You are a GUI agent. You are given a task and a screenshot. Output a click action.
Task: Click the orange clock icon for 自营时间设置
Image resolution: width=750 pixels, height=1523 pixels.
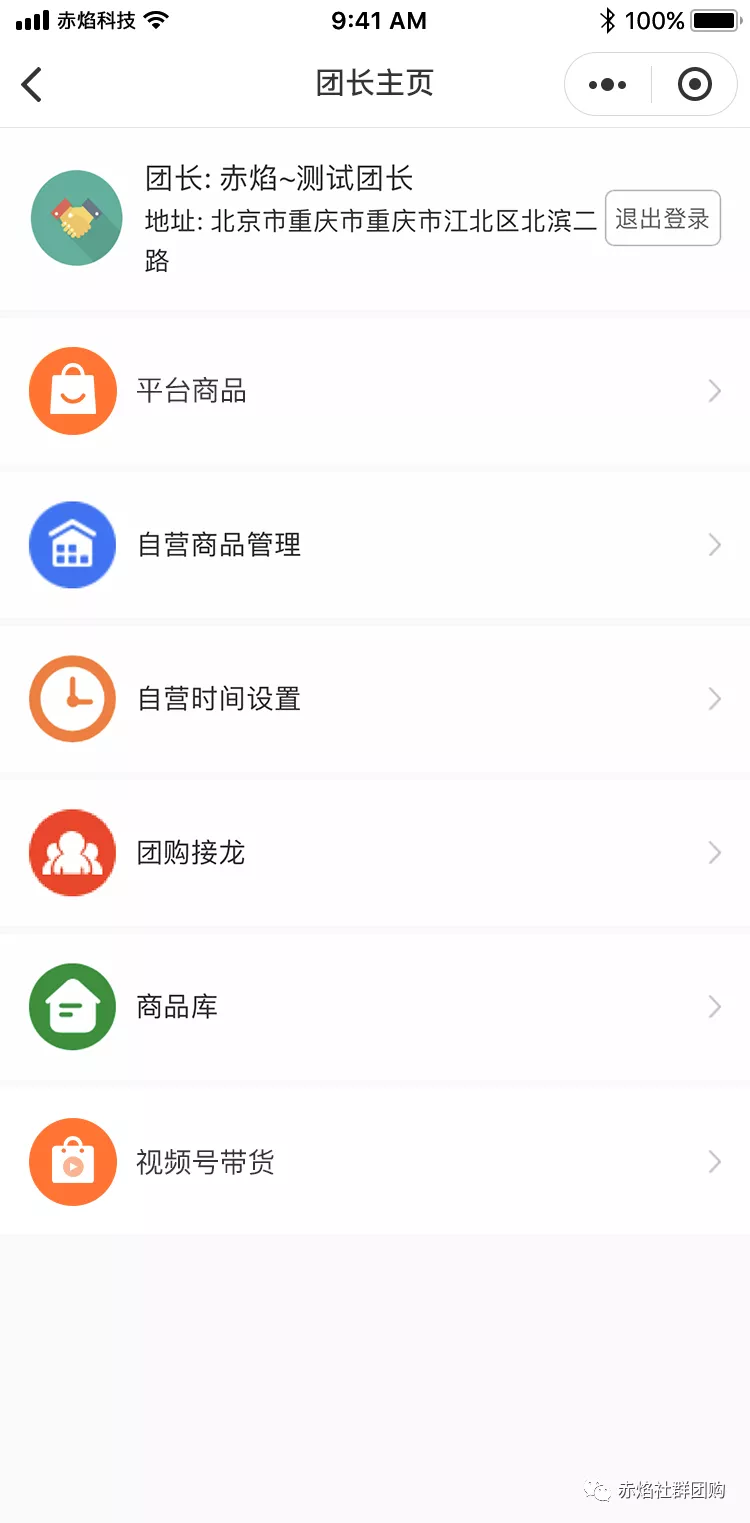pyautogui.click(x=72, y=698)
